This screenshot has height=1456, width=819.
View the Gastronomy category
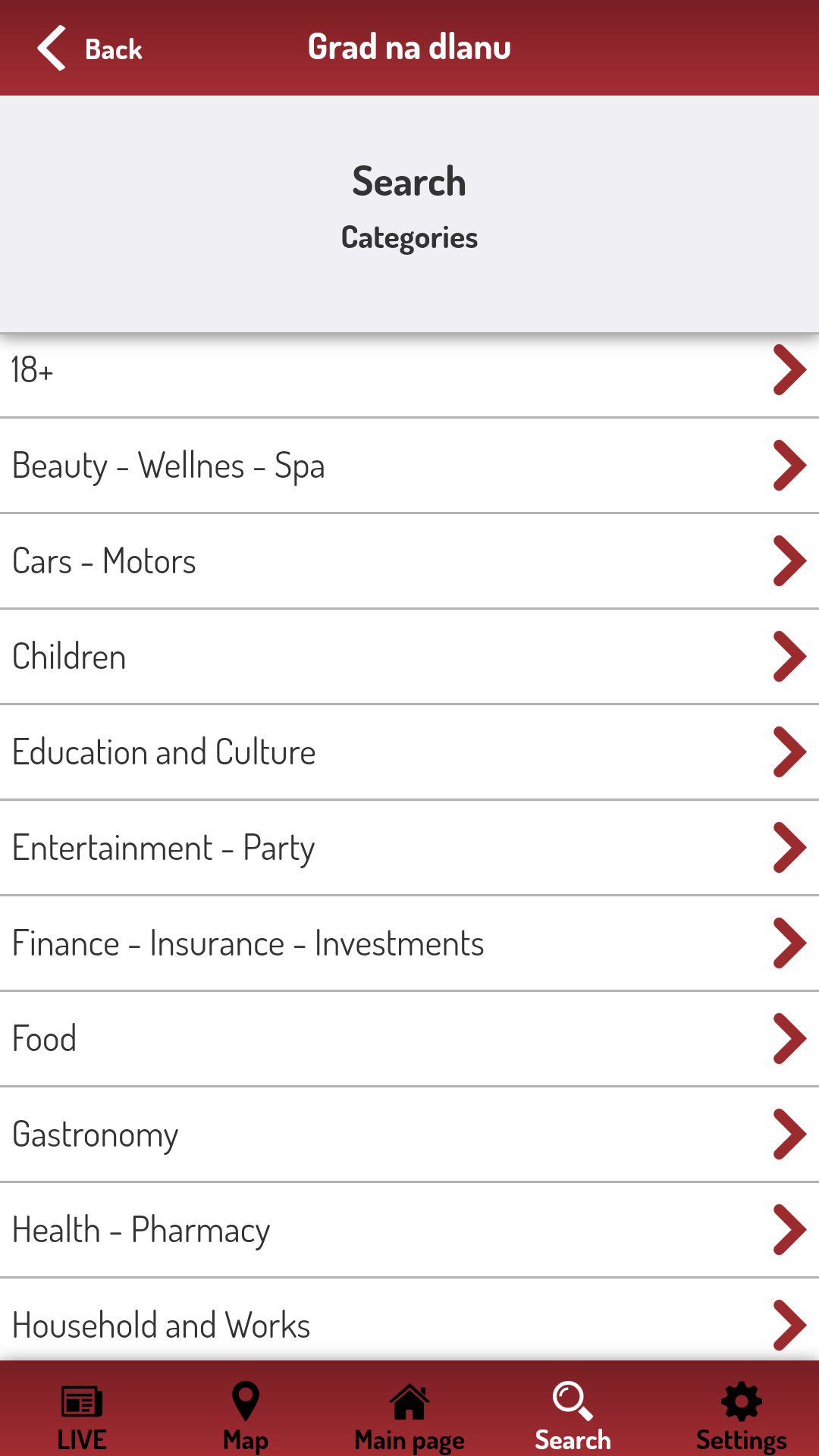click(409, 1134)
